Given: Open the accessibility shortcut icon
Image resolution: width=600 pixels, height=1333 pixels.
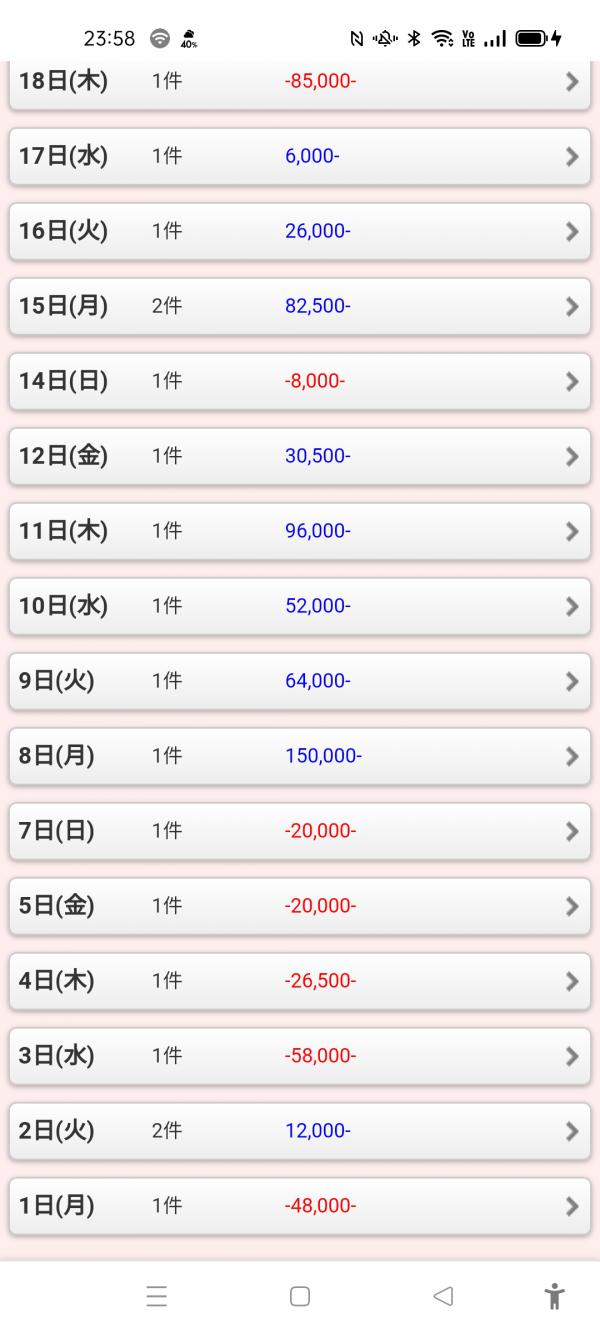Looking at the screenshot, I should [554, 1297].
